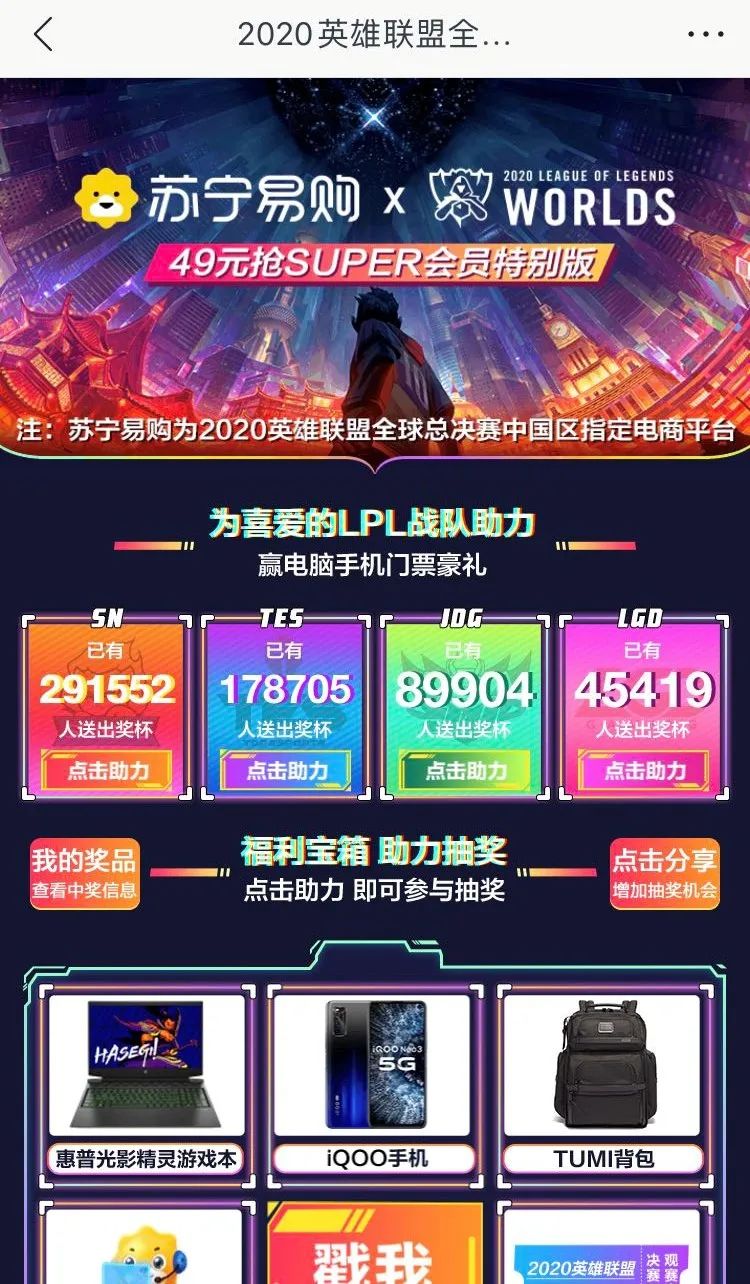Tap 点击助力 for team SN
The image size is (750, 1284).
(107, 770)
